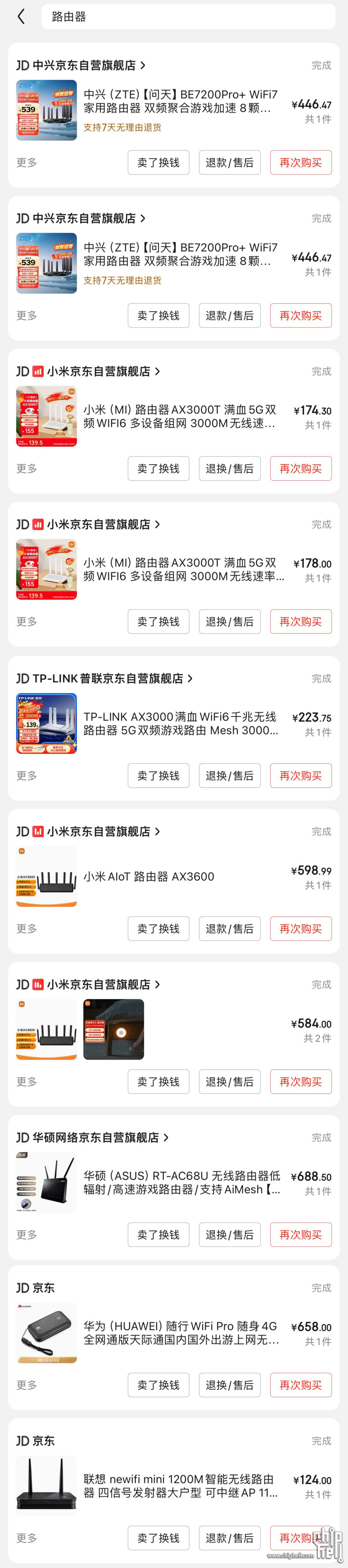Screen dimensions: 348x1568
Task: Tap 卖了换钱 on the 华硕 RT-AC68U order
Action: tap(158, 1234)
